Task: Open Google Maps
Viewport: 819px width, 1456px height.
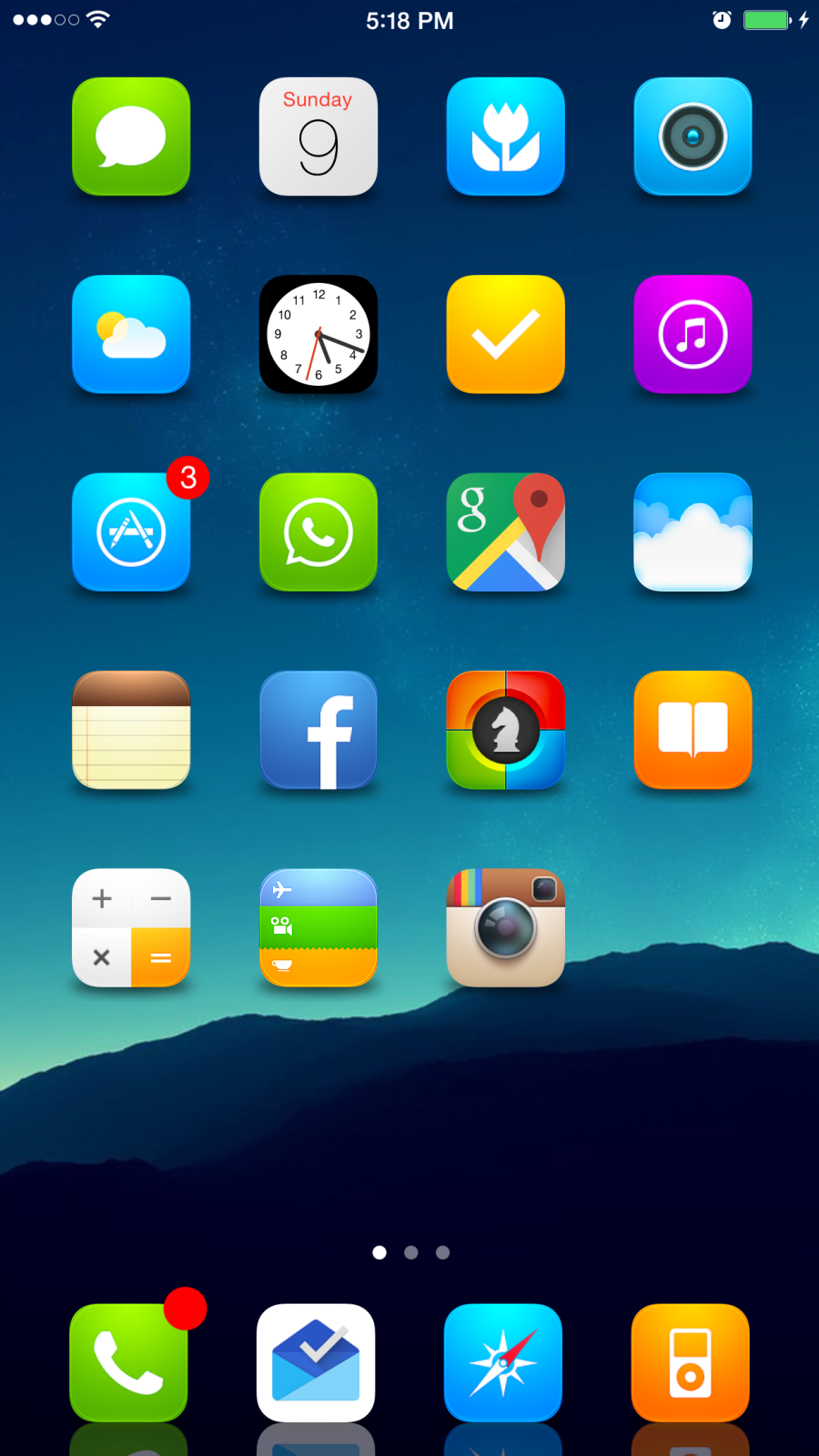Action: pyautogui.click(x=505, y=532)
